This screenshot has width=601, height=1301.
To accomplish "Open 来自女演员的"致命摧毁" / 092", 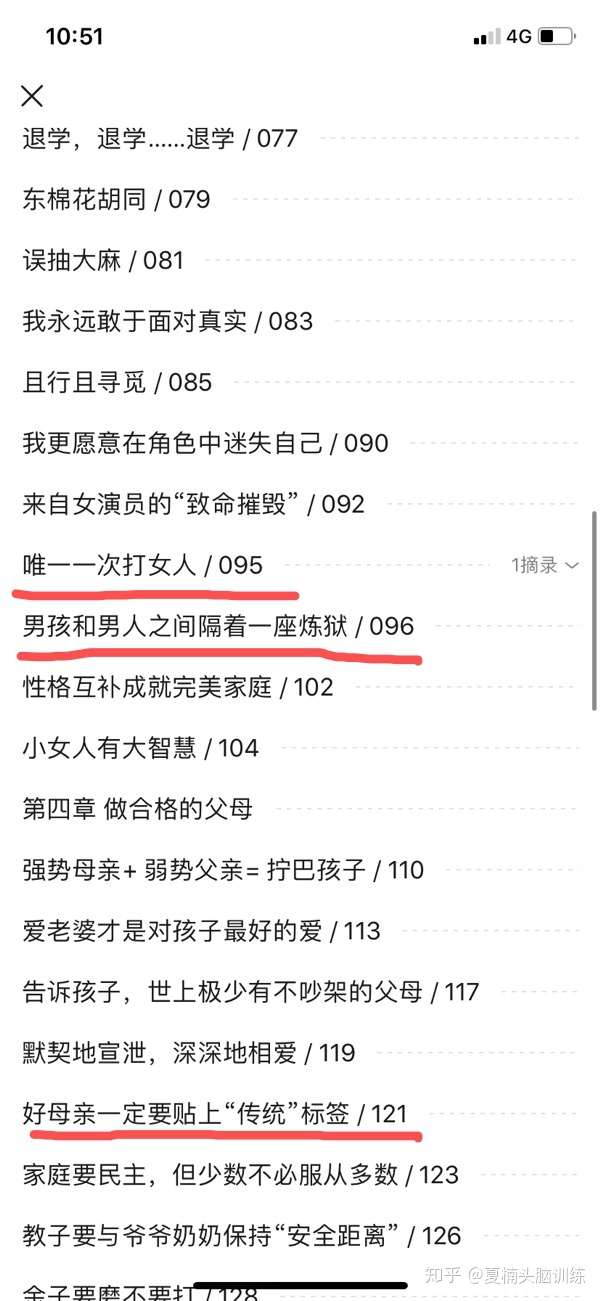I will (x=193, y=504).
